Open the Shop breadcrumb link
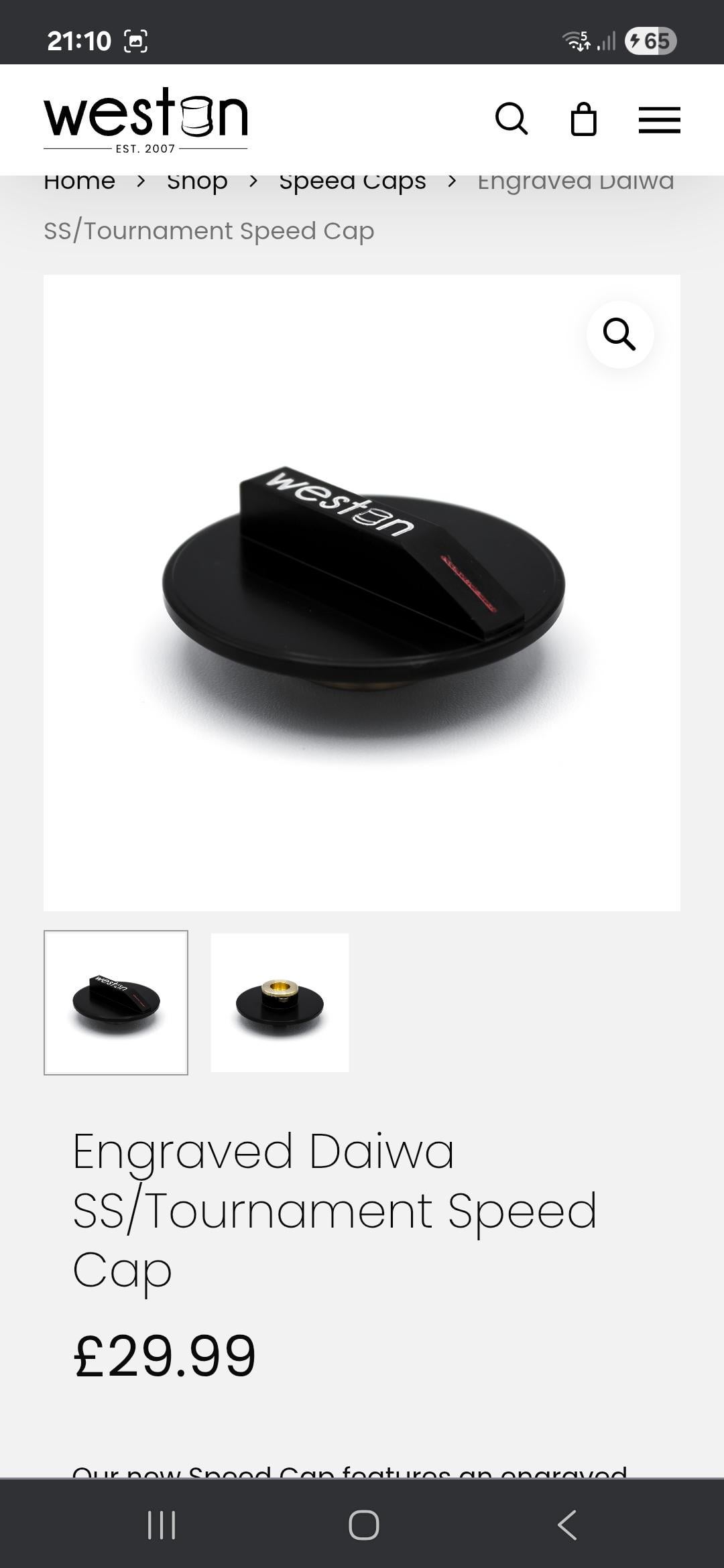 point(197,182)
